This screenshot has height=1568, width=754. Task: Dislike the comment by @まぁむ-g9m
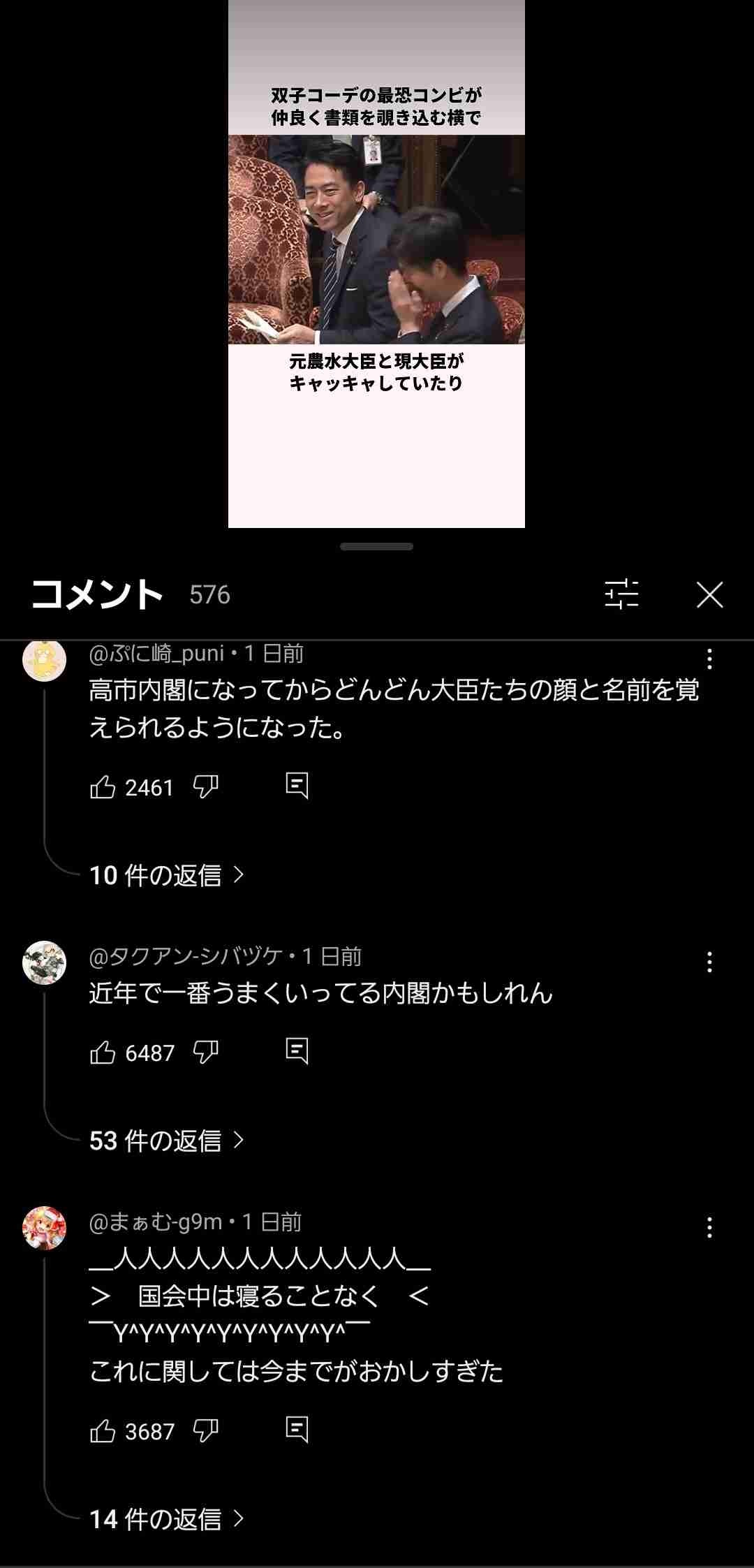pos(205,1430)
